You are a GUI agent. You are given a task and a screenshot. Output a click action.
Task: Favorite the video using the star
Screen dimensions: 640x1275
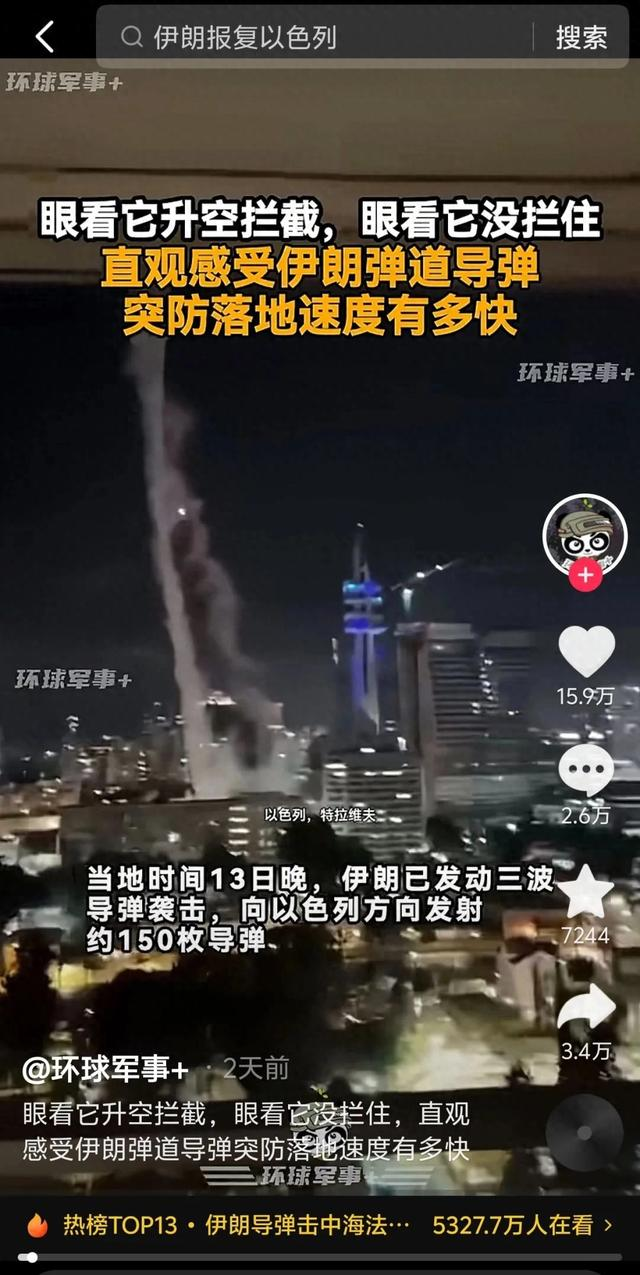(x=586, y=892)
